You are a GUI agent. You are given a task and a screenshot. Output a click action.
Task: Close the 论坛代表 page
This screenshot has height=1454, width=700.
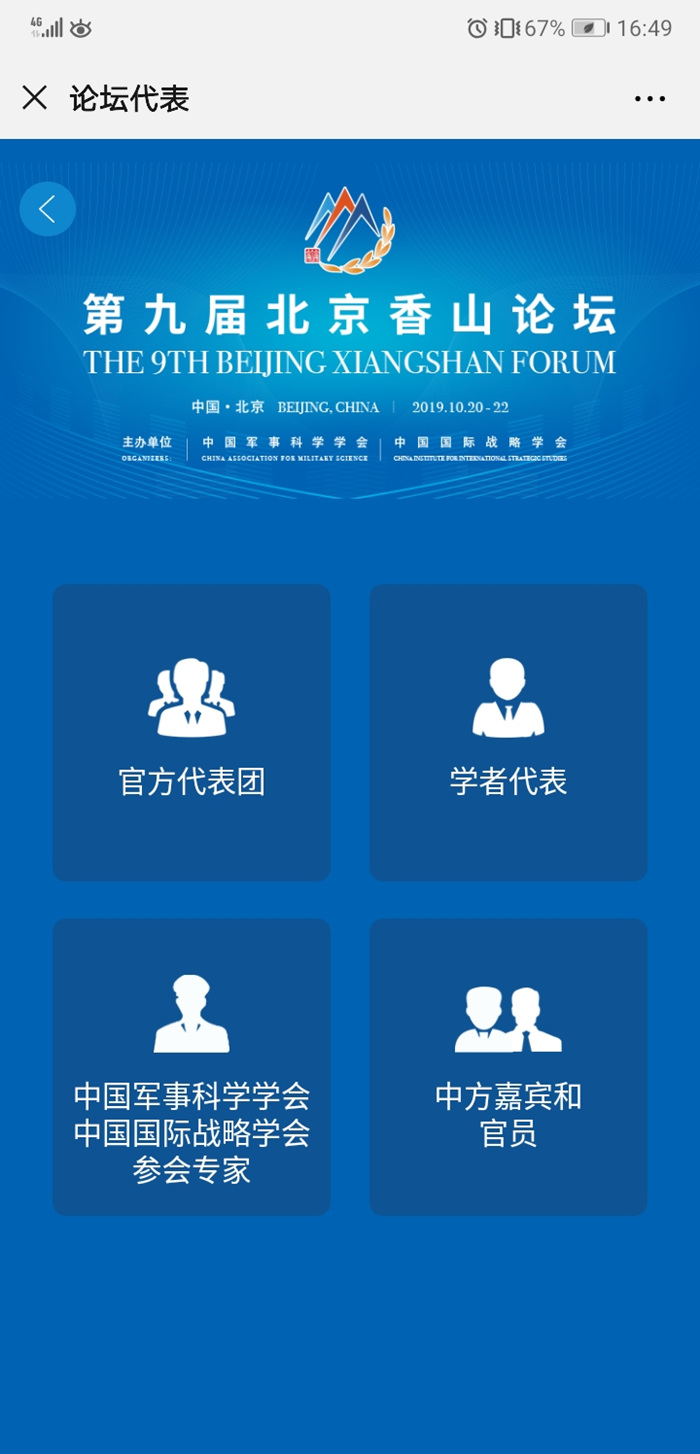(35, 98)
